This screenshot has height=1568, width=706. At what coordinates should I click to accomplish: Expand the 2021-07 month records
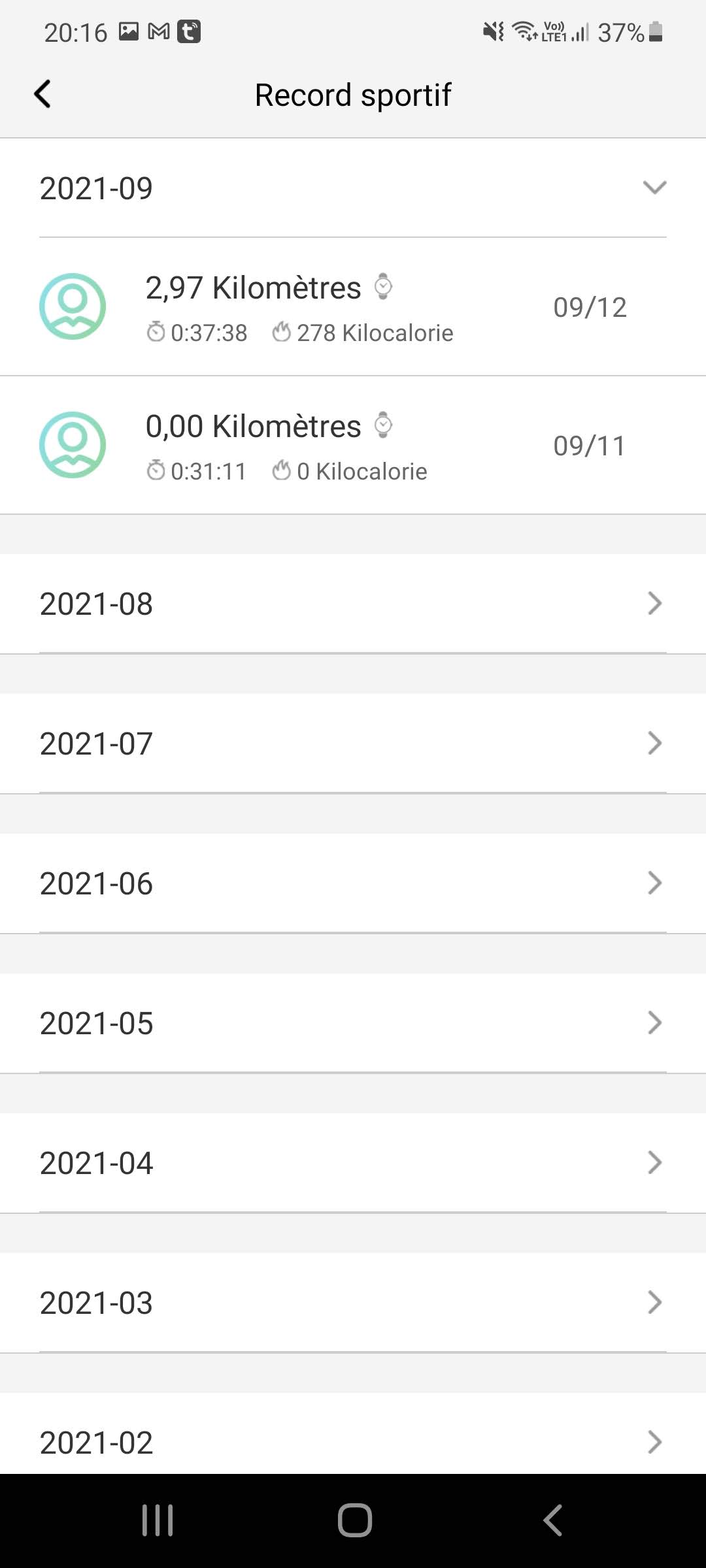tap(353, 743)
